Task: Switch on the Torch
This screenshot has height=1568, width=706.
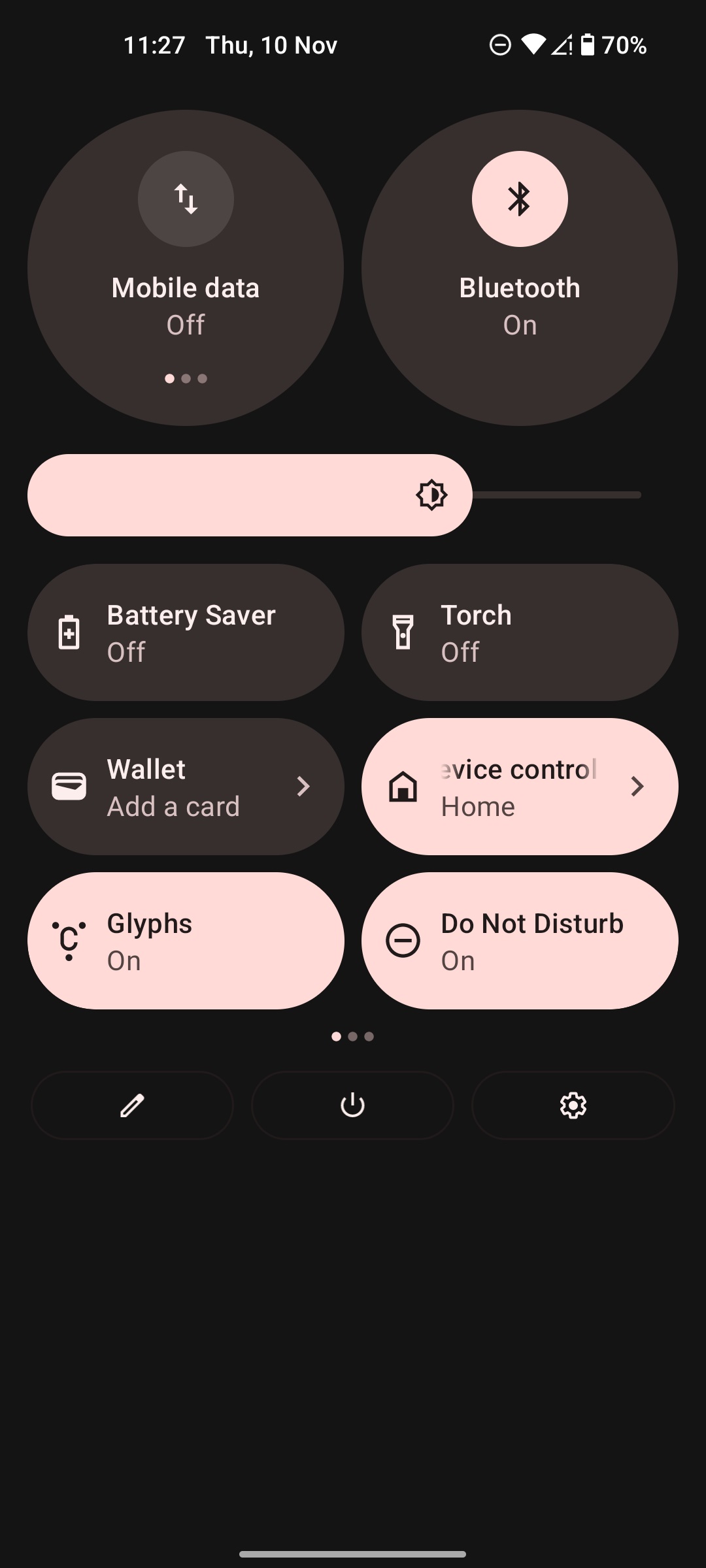Action: (520, 632)
